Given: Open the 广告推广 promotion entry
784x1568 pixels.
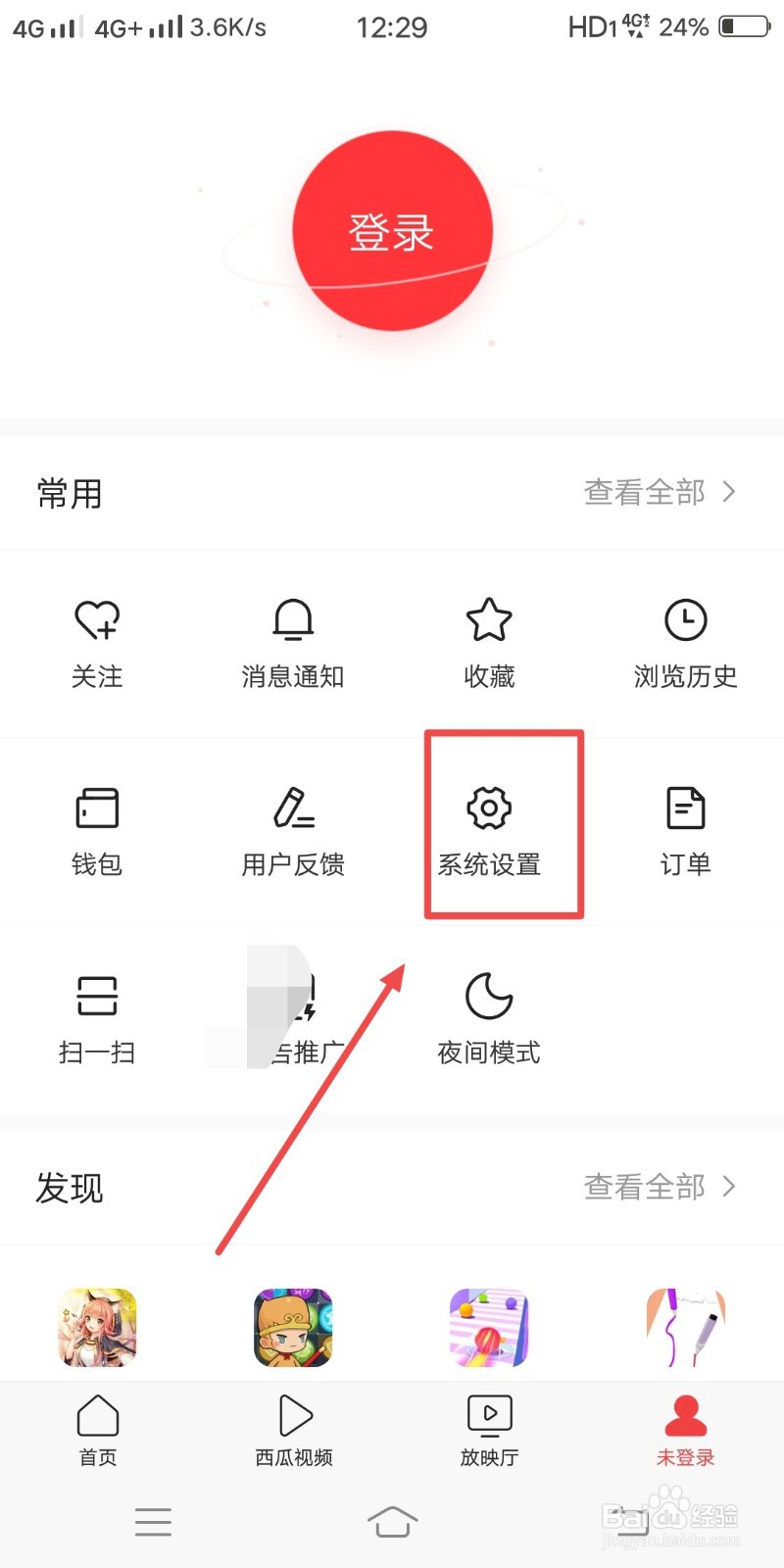Looking at the screenshot, I should (292, 1017).
